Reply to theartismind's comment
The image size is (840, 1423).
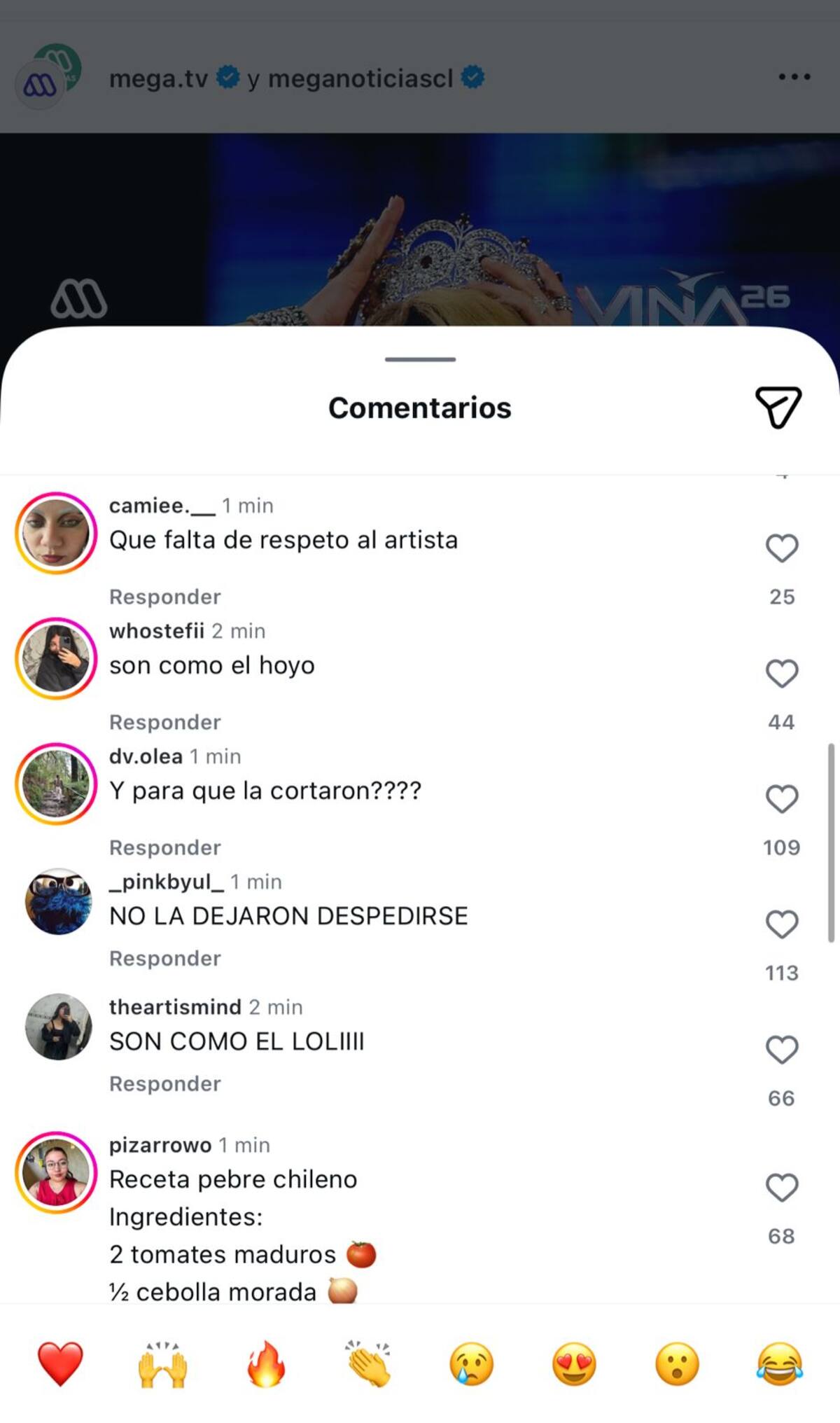164,1083
